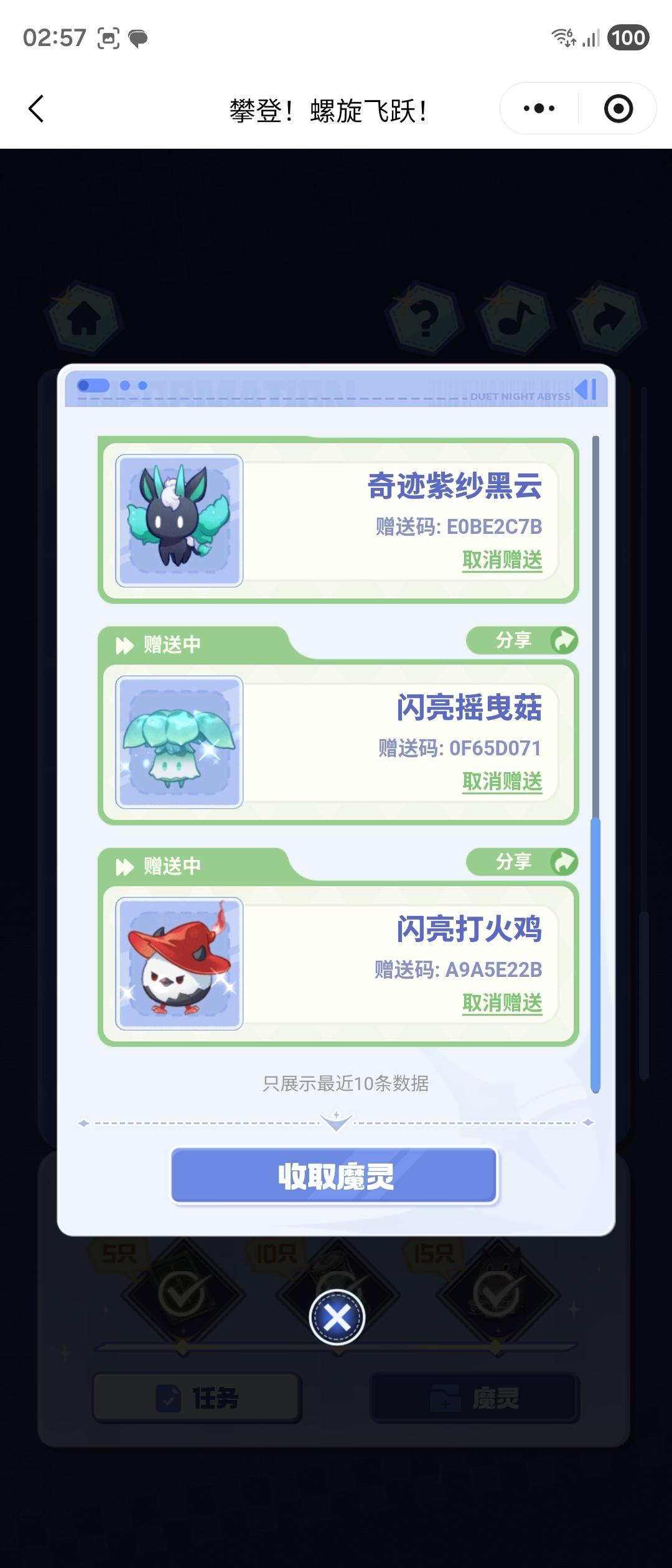Close the mini program with the circle icon
This screenshot has height=1568, width=672.
tap(618, 109)
